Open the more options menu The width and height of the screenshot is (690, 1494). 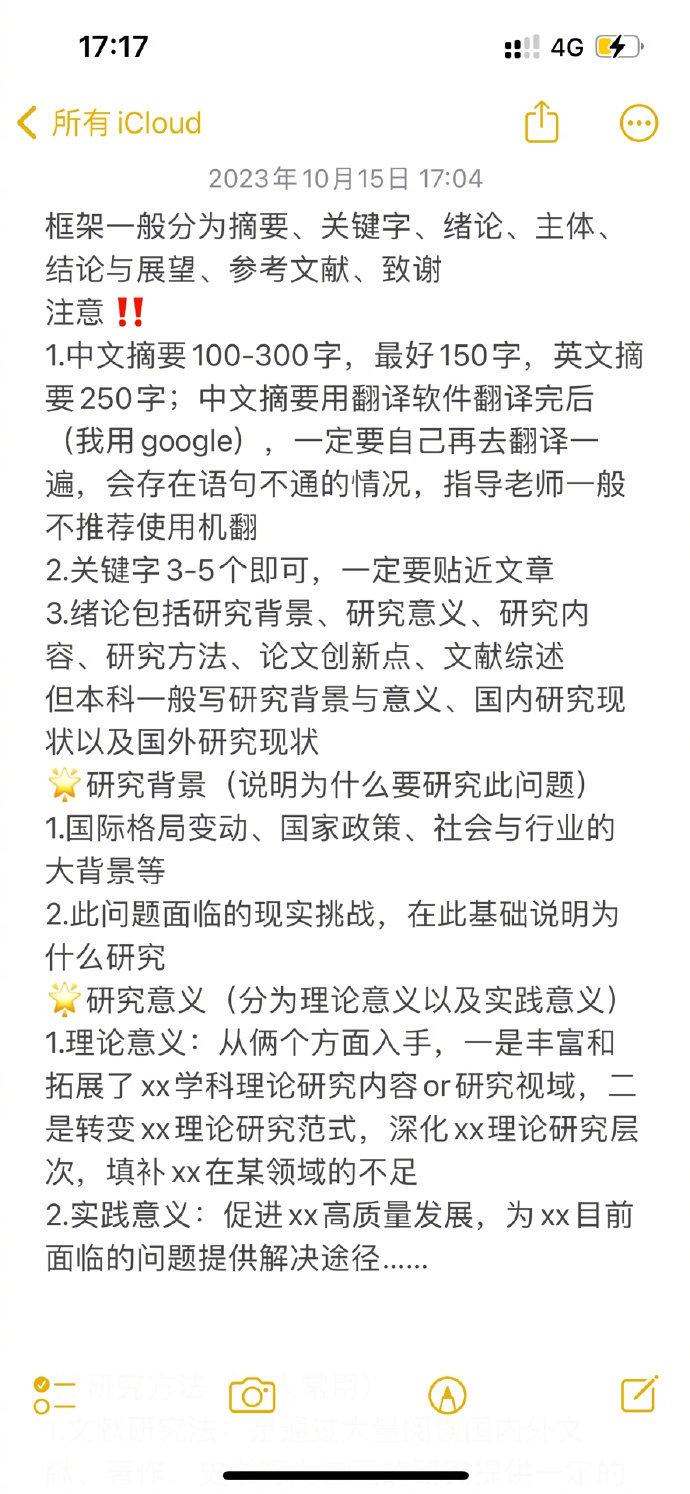pyautogui.click(x=640, y=123)
